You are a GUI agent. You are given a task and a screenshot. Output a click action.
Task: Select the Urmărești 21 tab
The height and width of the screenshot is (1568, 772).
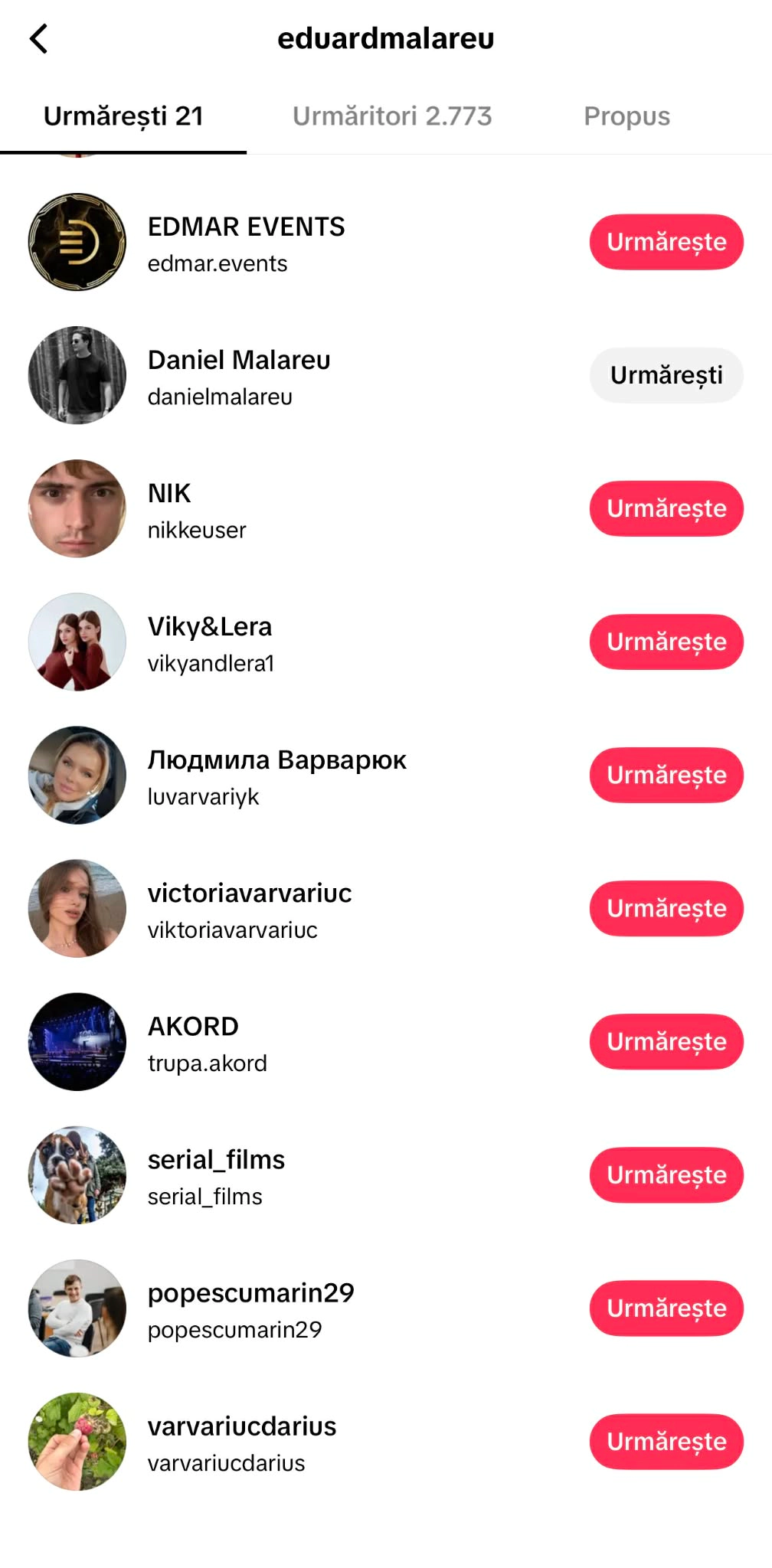coord(123,116)
